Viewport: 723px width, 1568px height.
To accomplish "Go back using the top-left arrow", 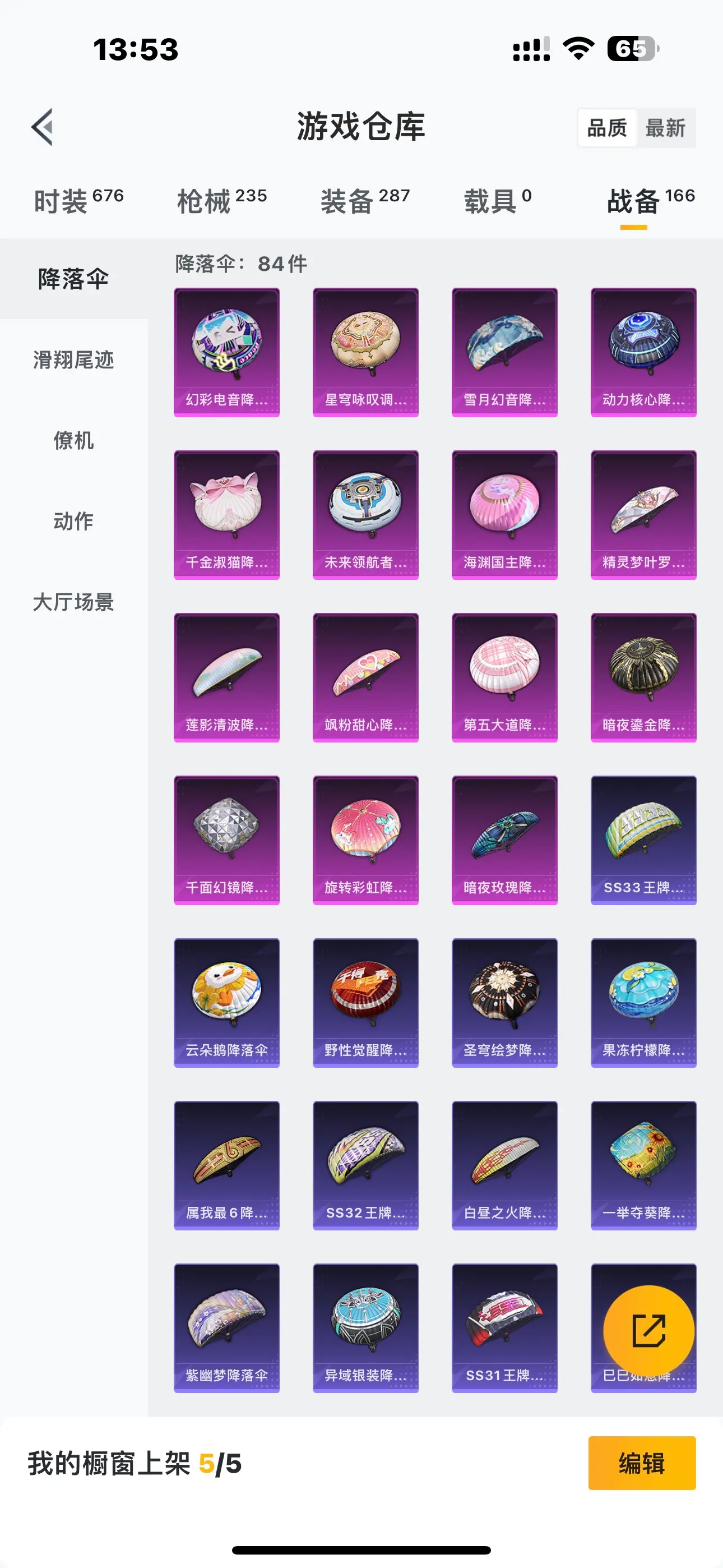I will point(43,127).
